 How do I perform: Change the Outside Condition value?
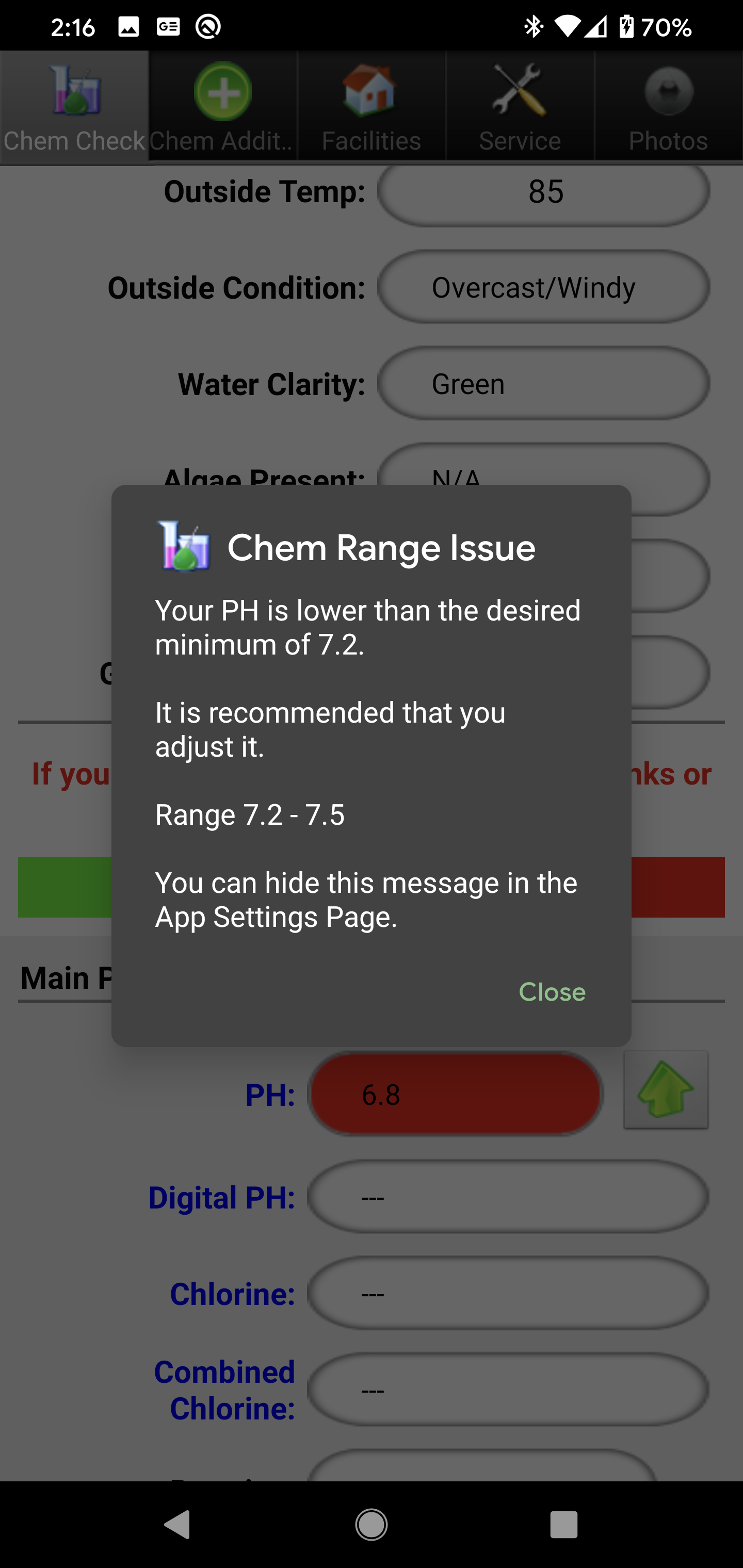click(x=544, y=287)
